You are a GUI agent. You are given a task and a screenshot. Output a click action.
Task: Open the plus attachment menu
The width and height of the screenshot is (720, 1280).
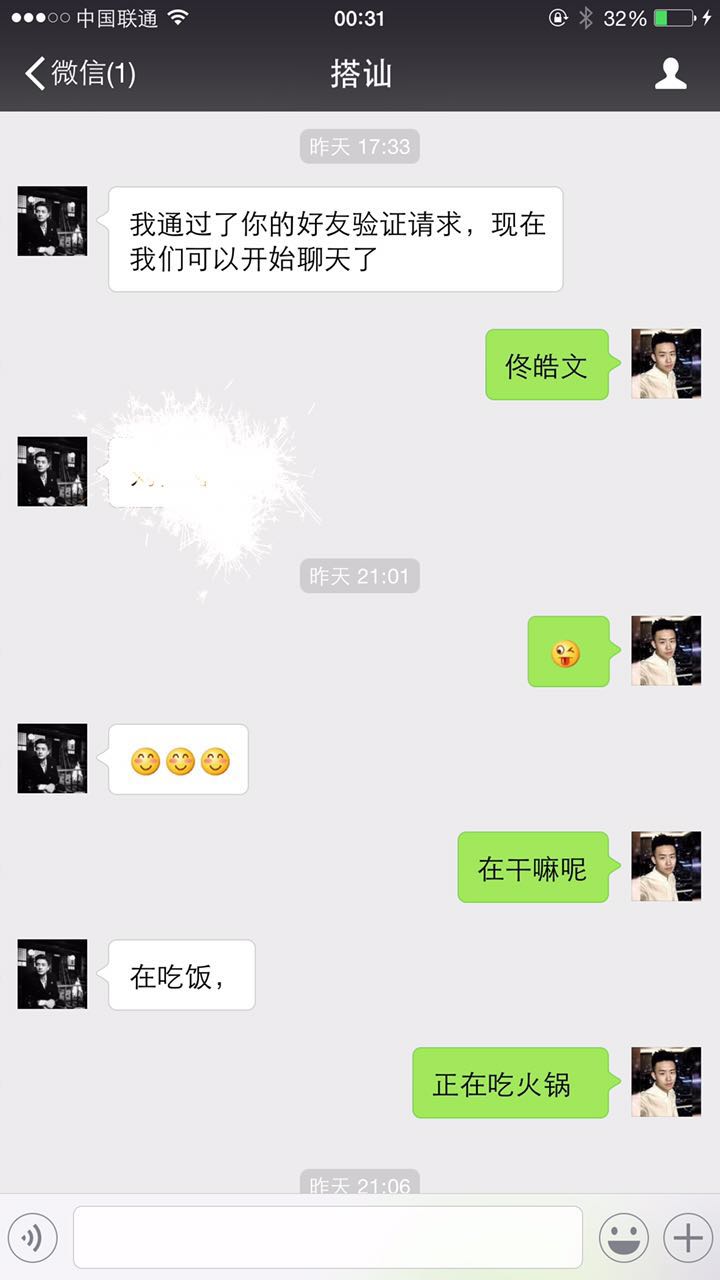[688, 1238]
